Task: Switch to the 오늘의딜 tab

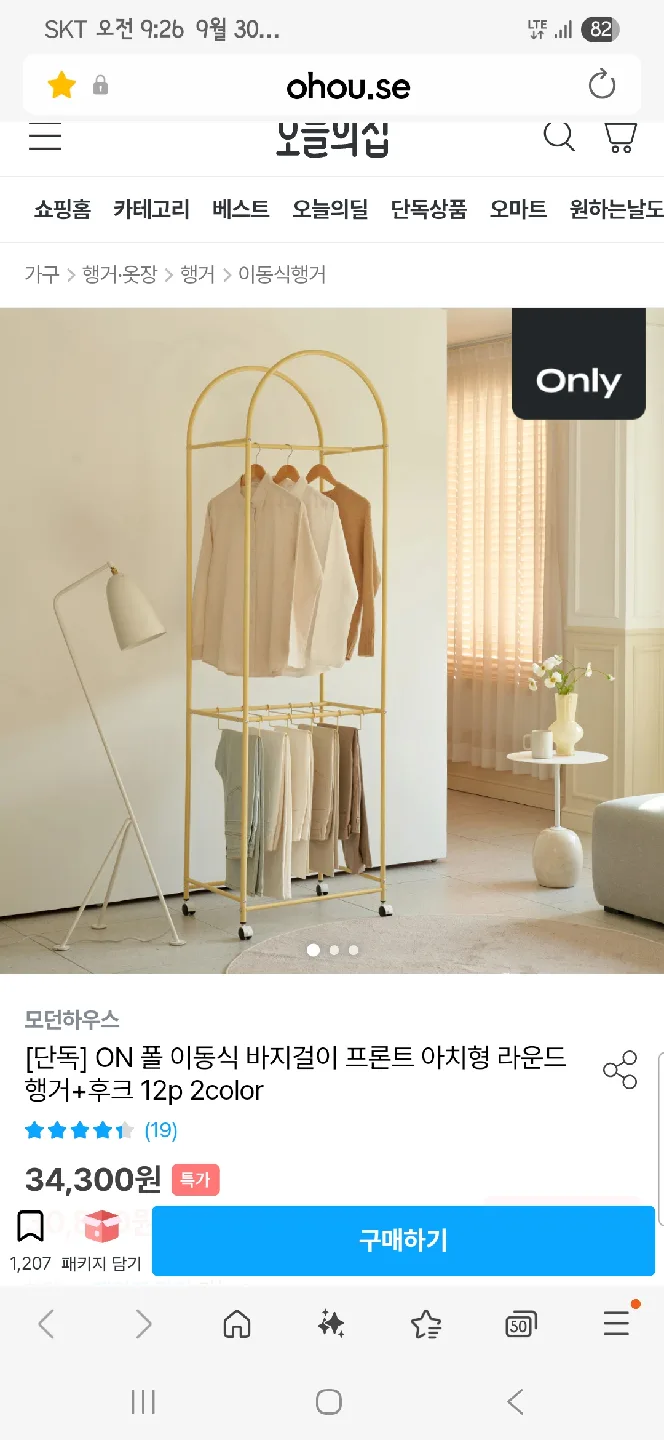Action: (330, 209)
